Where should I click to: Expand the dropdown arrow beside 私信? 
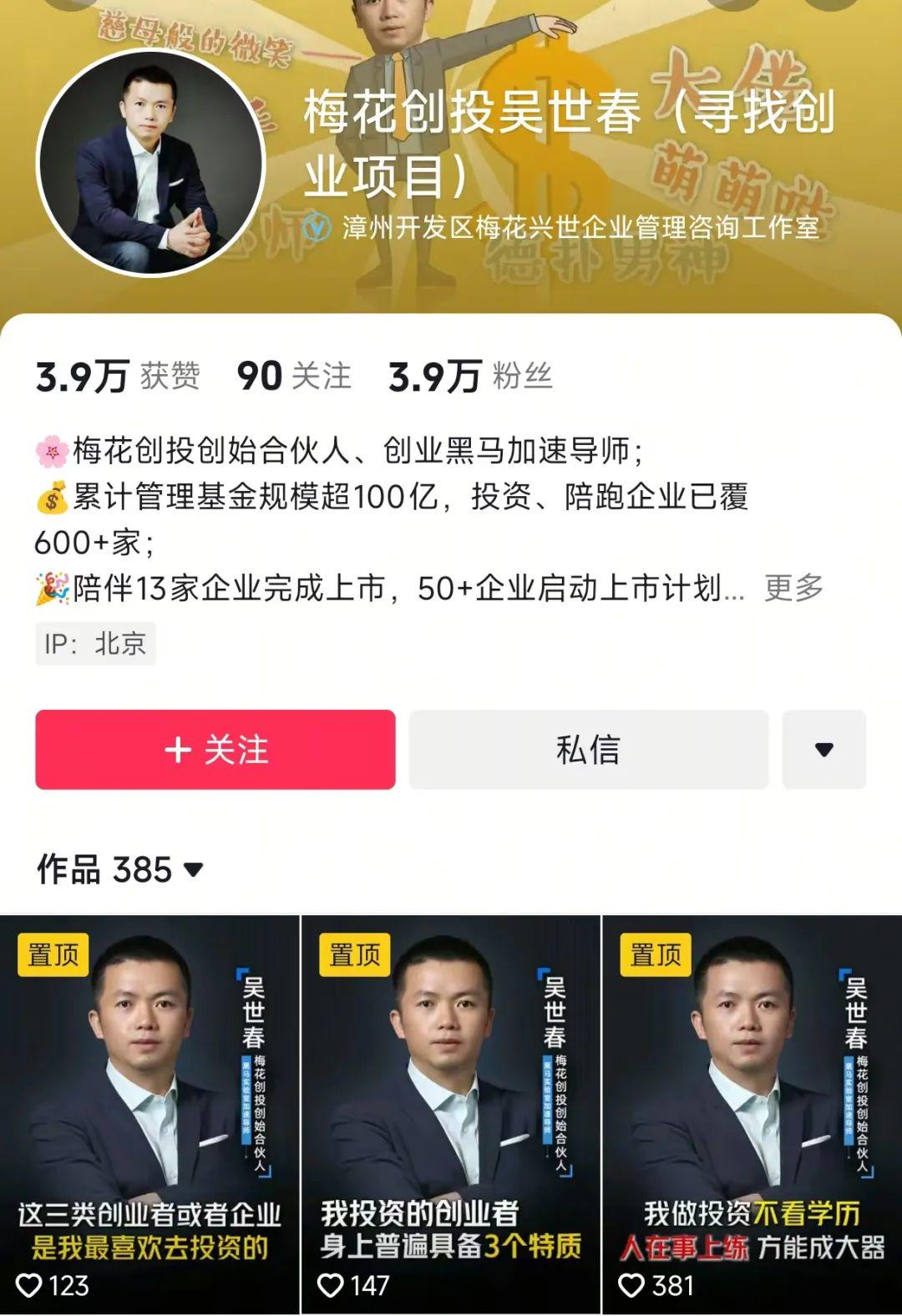pos(823,750)
